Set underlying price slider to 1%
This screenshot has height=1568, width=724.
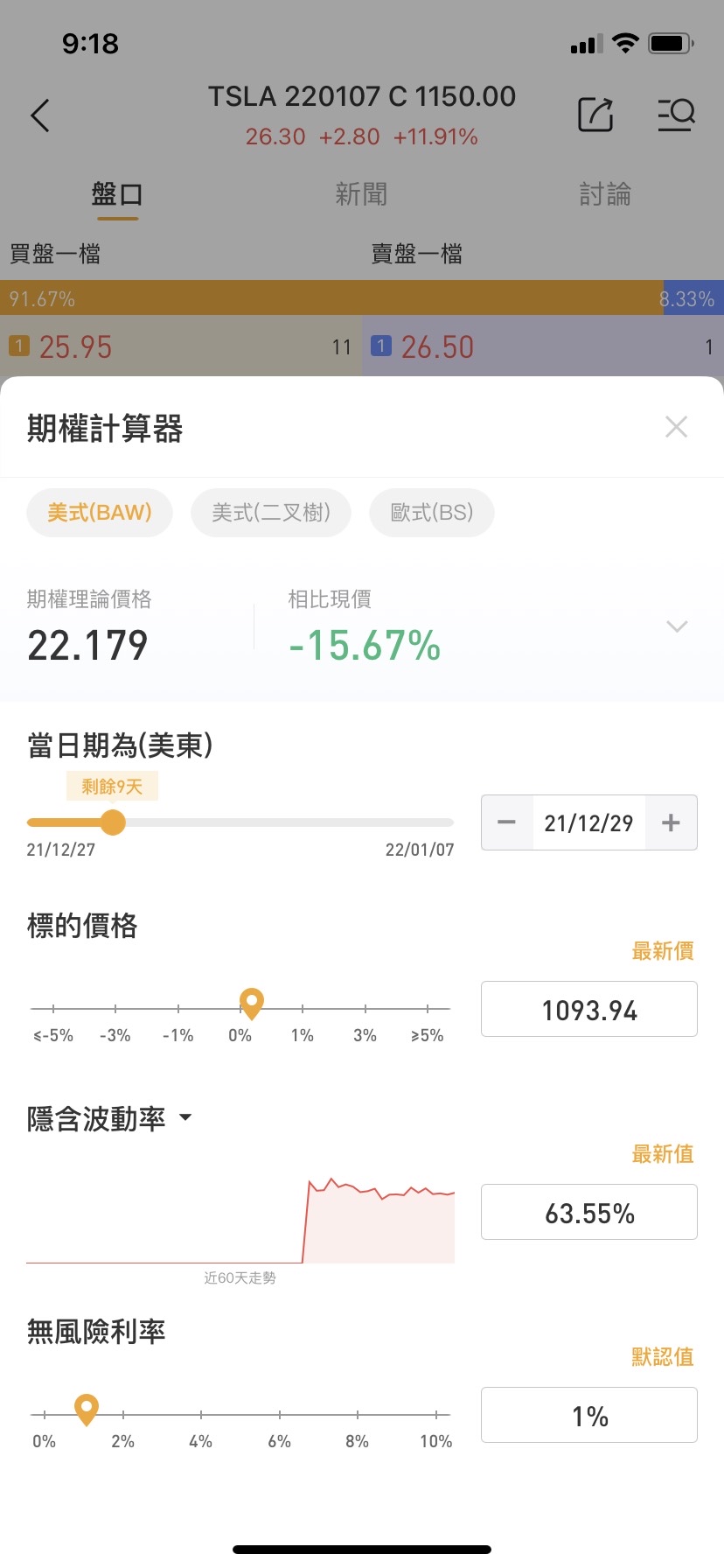point(303,1009)
